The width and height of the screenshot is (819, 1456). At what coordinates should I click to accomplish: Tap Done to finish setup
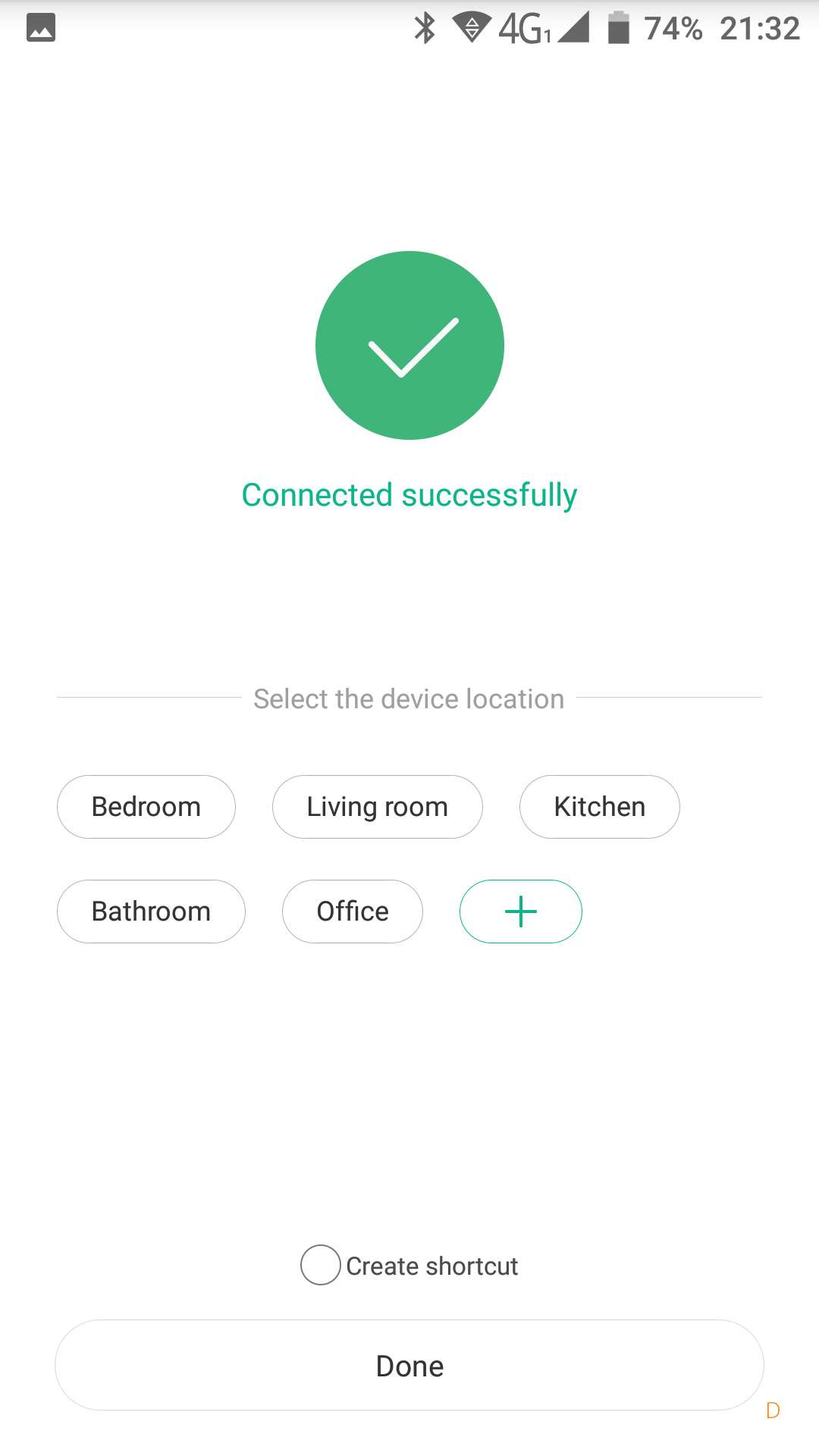(x=409, y=1365)
